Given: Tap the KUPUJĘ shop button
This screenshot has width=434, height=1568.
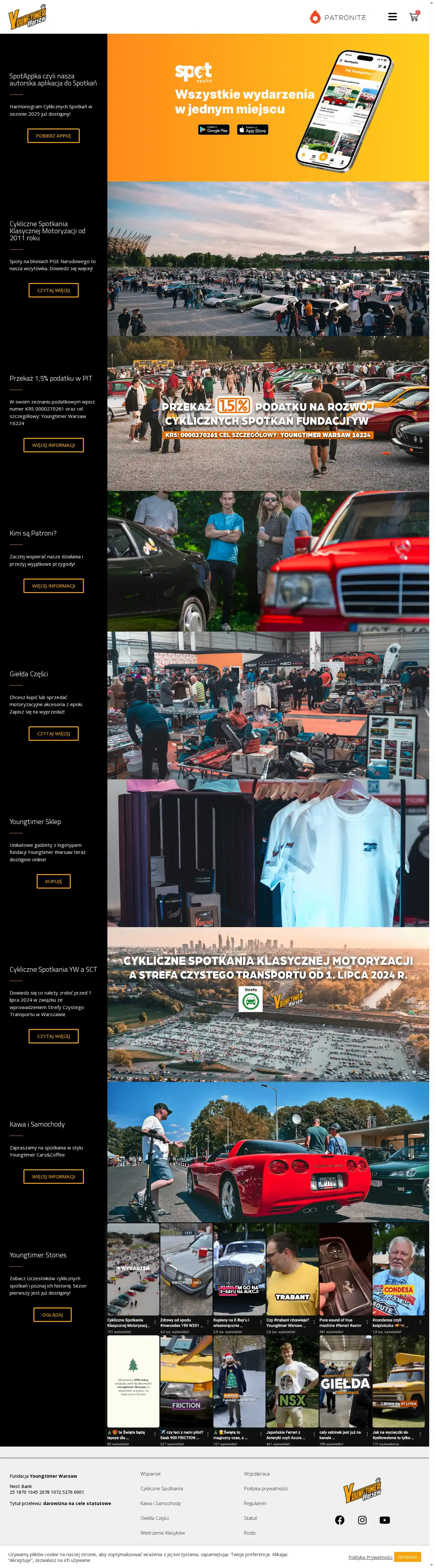Looking at the screenshot, I should click(54, 881).
